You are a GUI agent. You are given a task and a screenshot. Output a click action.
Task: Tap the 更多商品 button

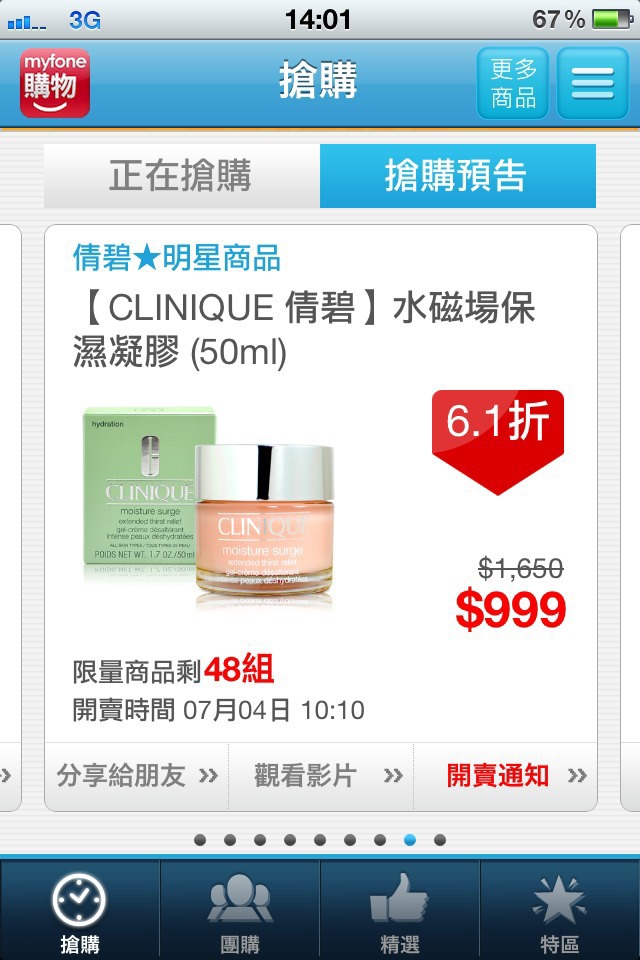click(x=513, y=84)
